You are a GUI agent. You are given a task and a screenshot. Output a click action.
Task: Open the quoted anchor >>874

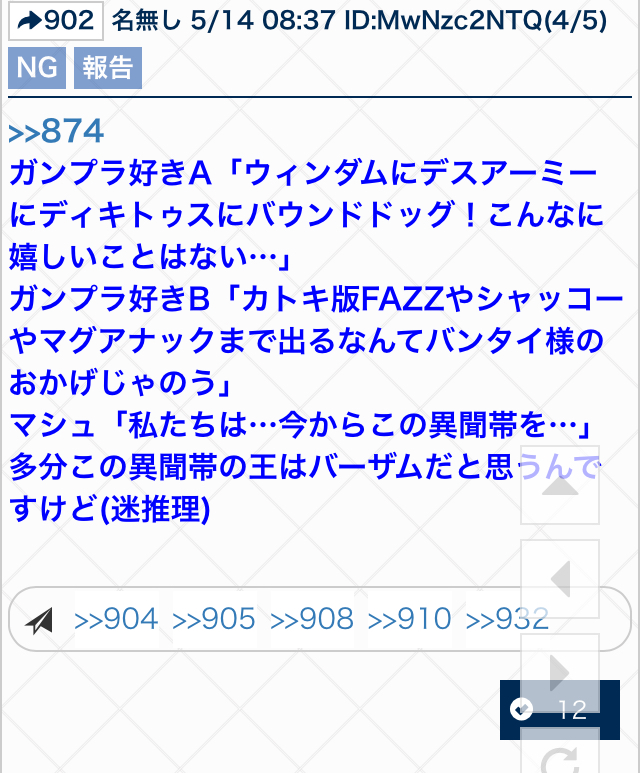click(56, 132)
